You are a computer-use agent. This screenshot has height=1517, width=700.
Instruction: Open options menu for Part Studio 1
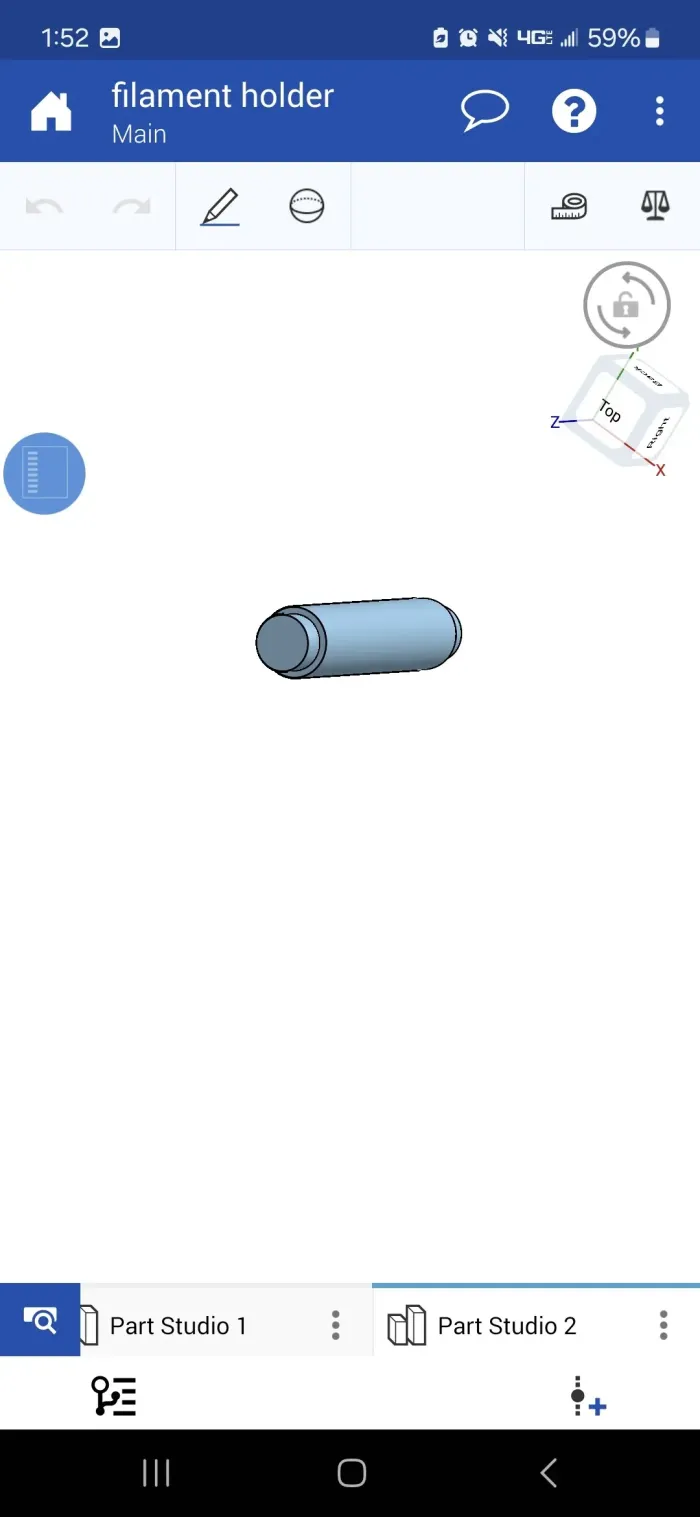pos(336,1326)
